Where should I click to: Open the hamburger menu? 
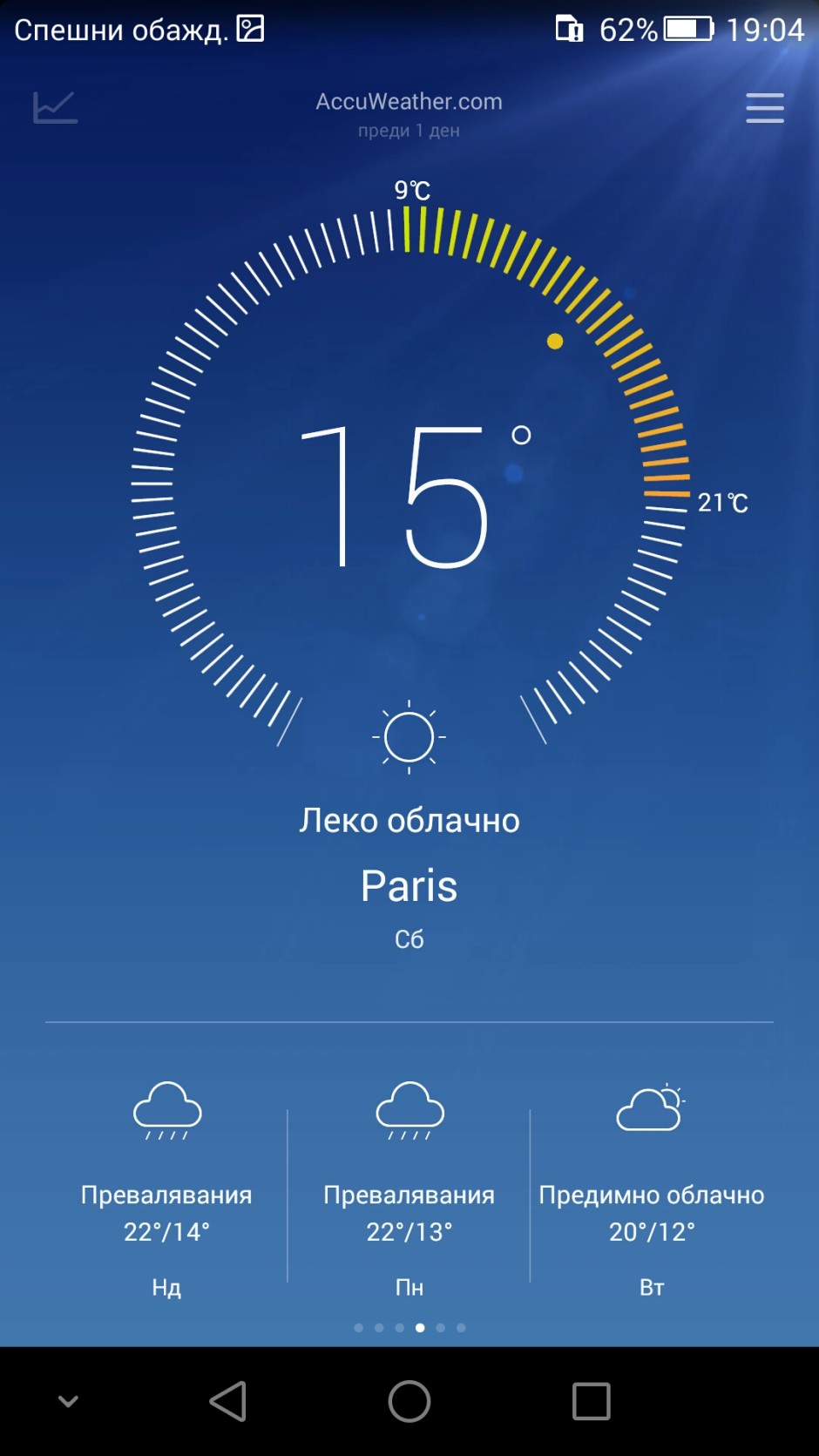(764, 108)
